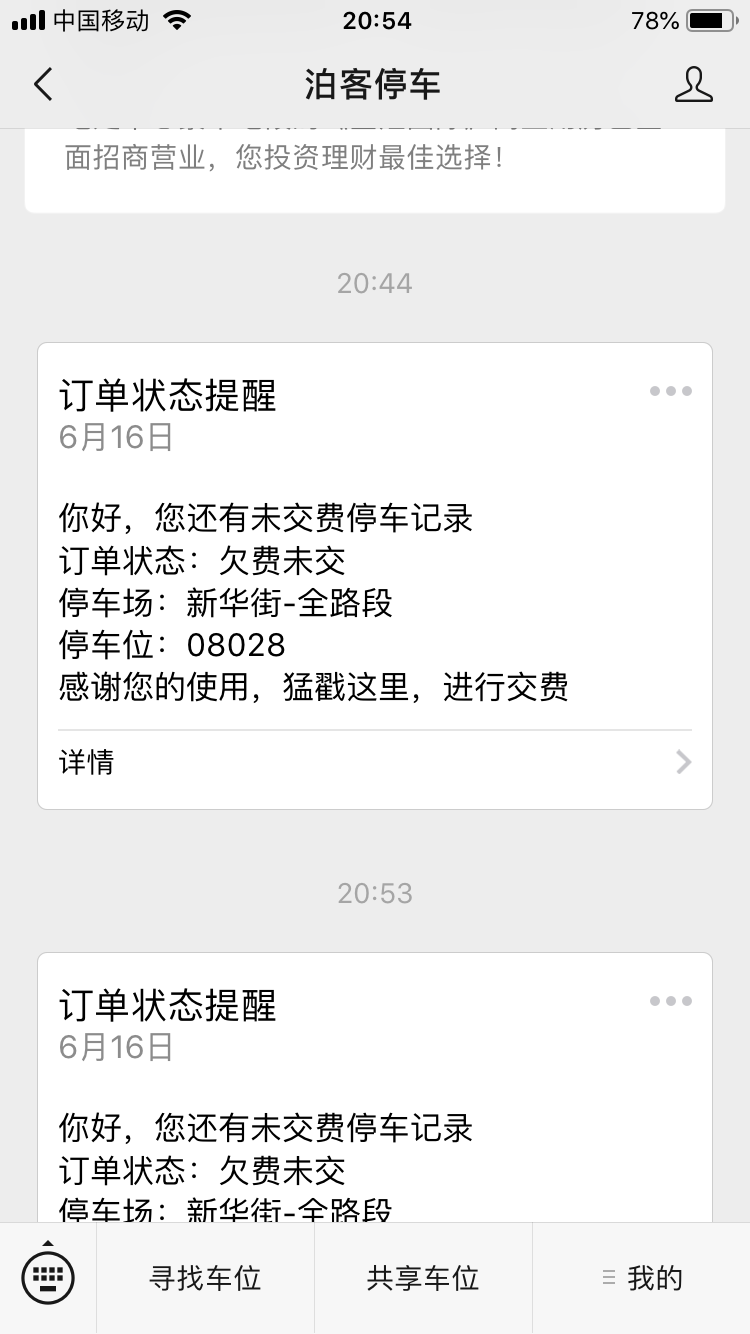Open the 20:53 card's three-dot menu
This screenshot has width=750, height=1334.
pos(670,1001)
